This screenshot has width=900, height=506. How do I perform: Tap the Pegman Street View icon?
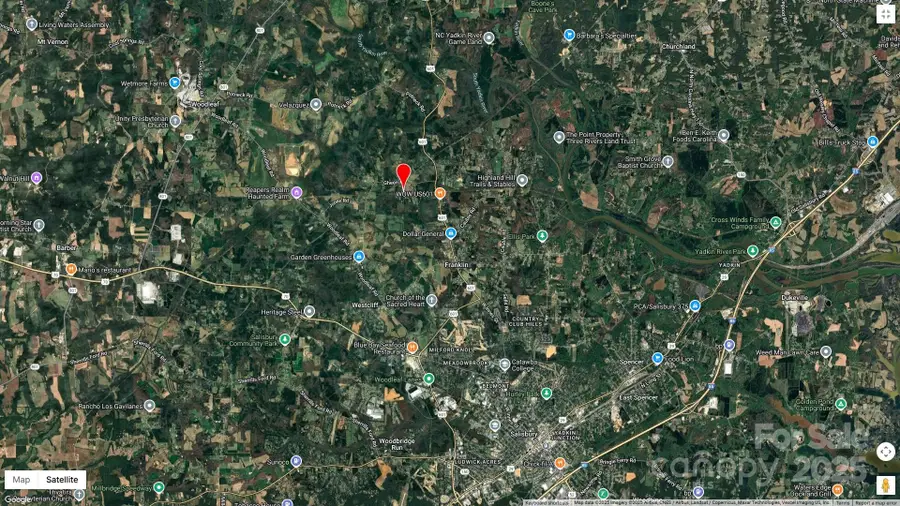(885, 485)
